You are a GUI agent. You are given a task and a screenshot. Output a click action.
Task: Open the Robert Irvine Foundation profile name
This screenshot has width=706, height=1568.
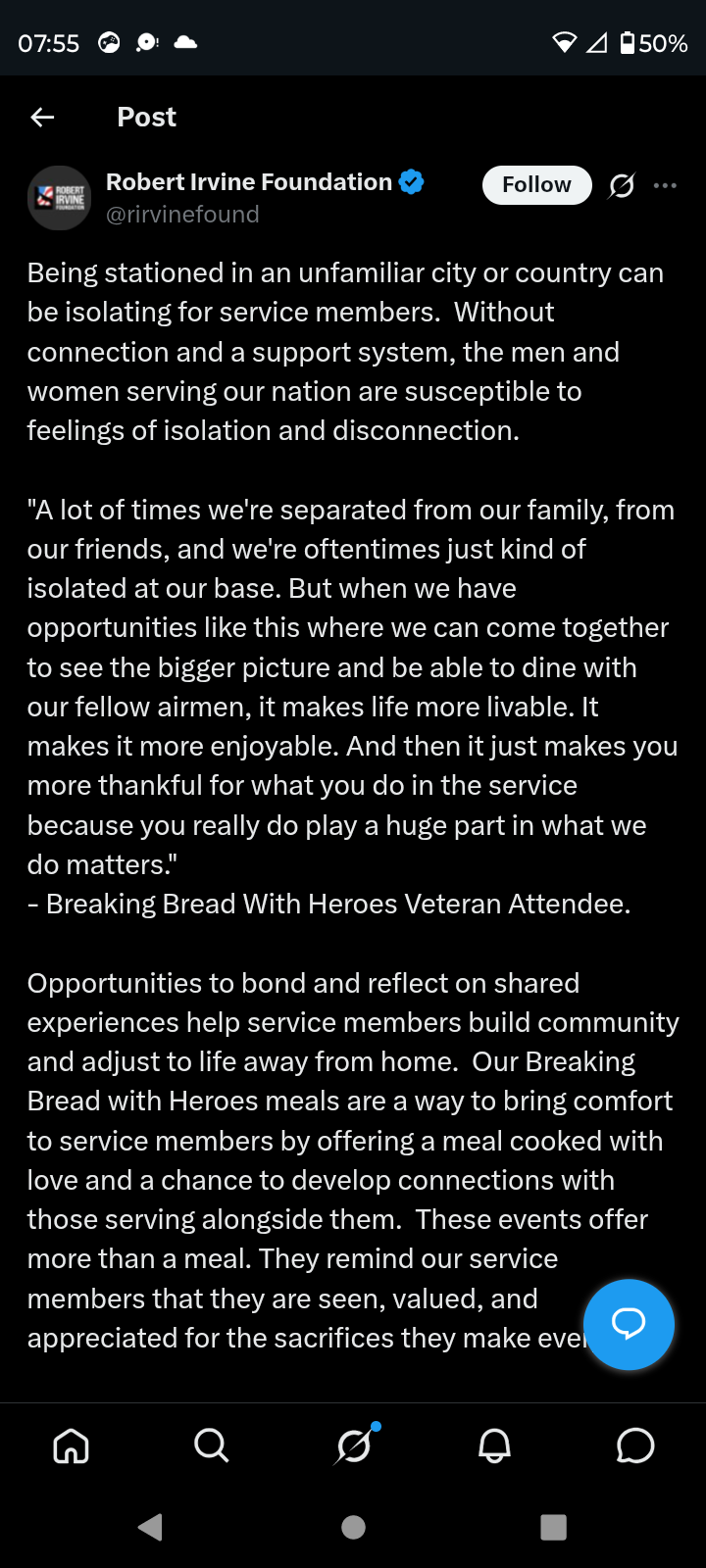[x=249, y=182]
